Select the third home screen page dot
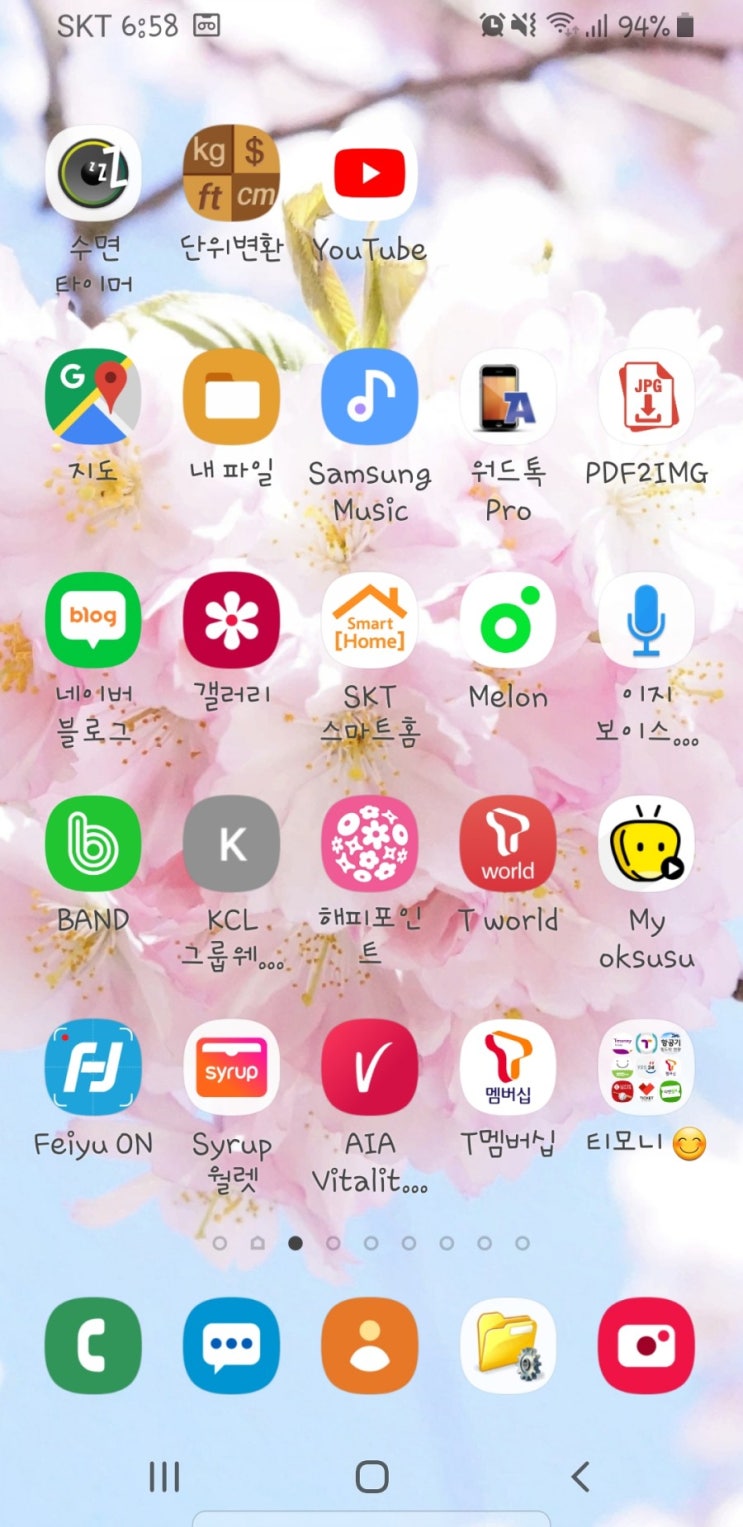Screen dimensions: 743x1527 point(294,1243)
